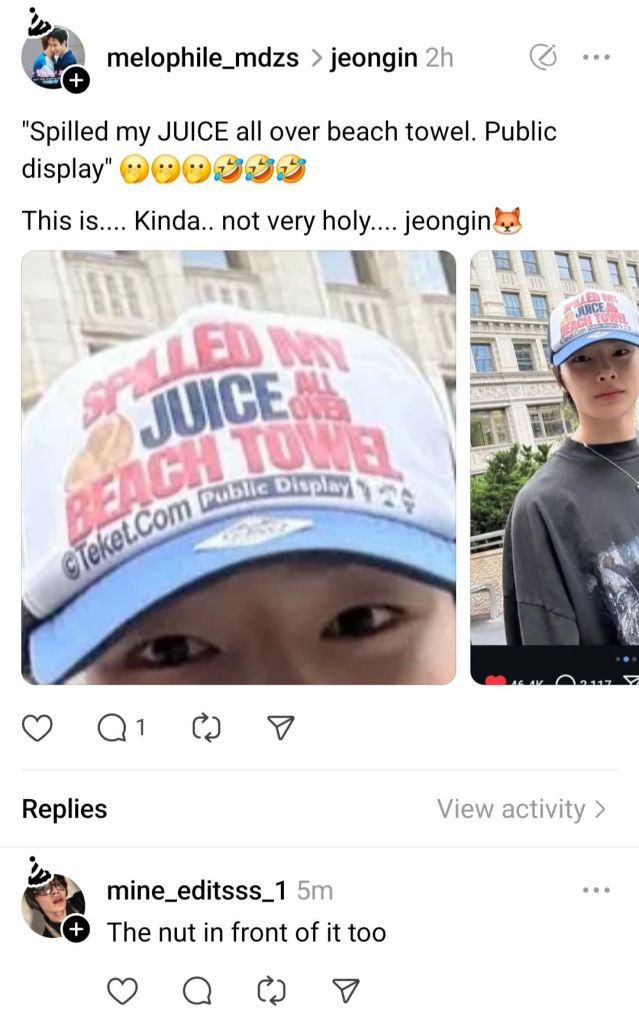Open overflow menu on melophile_mdzs post
The image size is (639, 1023).
(x=596, y=58)
